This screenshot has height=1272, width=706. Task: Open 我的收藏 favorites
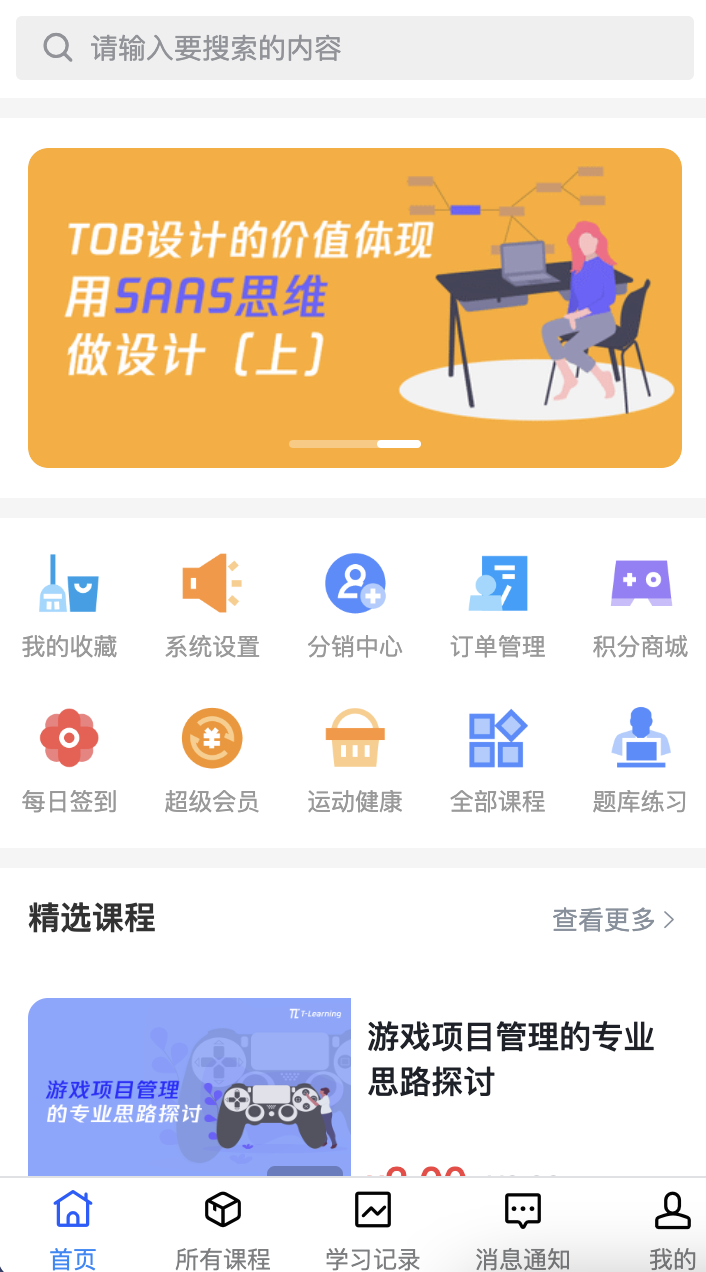(x=69, y=606)
